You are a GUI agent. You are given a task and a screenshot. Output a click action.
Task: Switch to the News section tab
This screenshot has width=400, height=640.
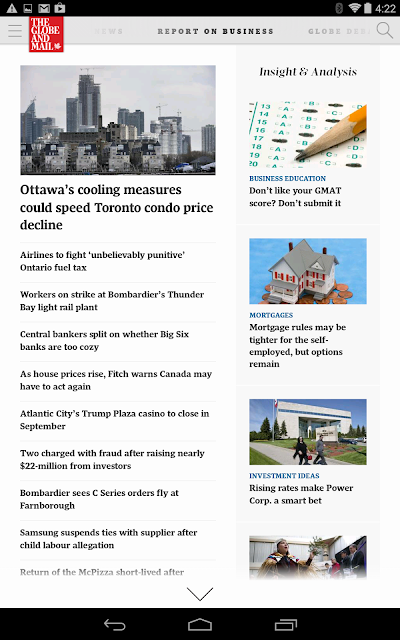point(108,31)
